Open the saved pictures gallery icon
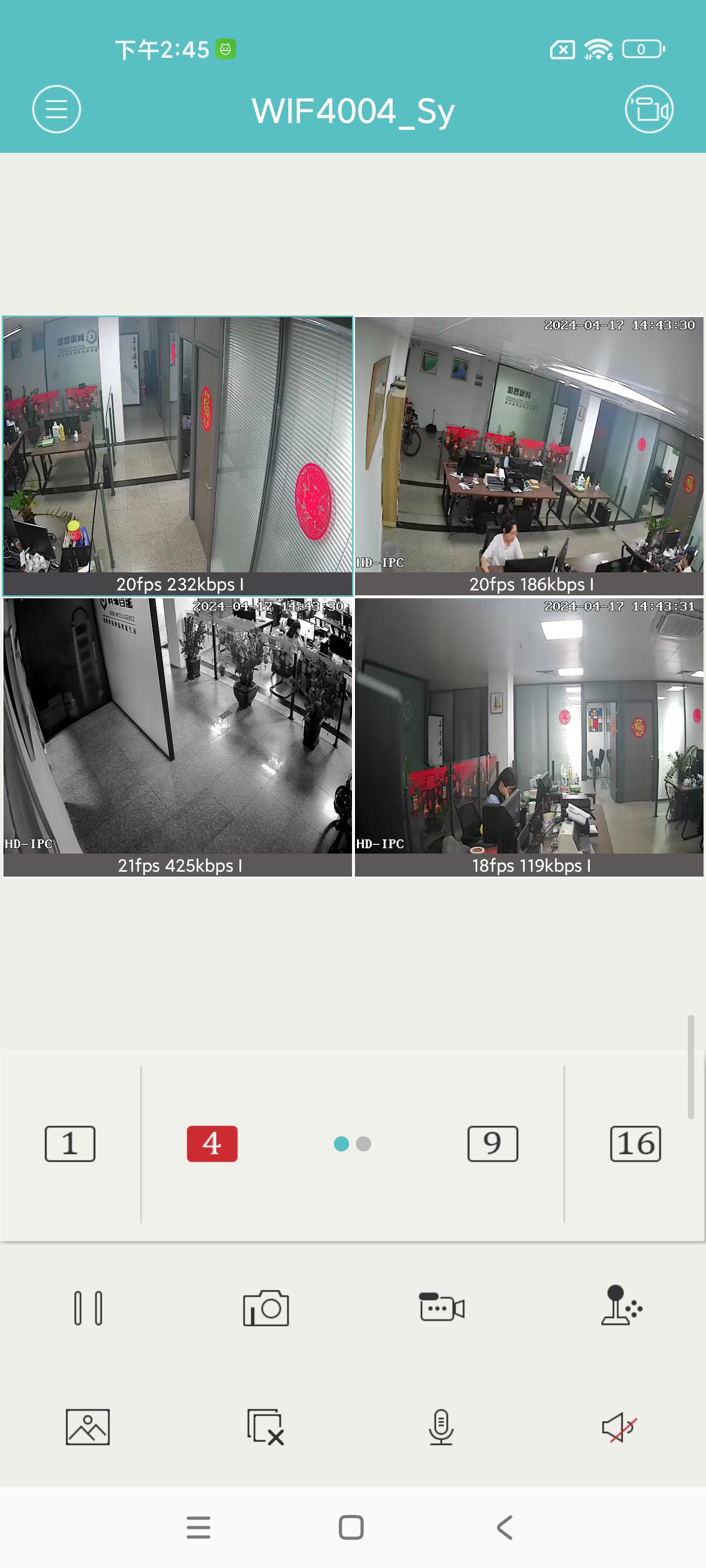The width and height of the screenshot is (706, 1568). click(88, 1427)
